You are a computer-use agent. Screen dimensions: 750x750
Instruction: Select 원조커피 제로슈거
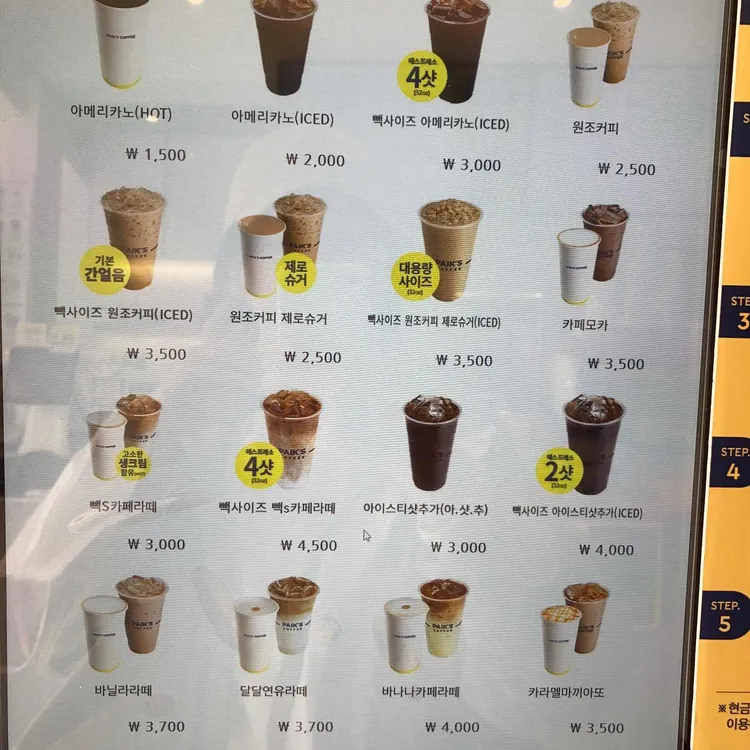tap(281, 243)
